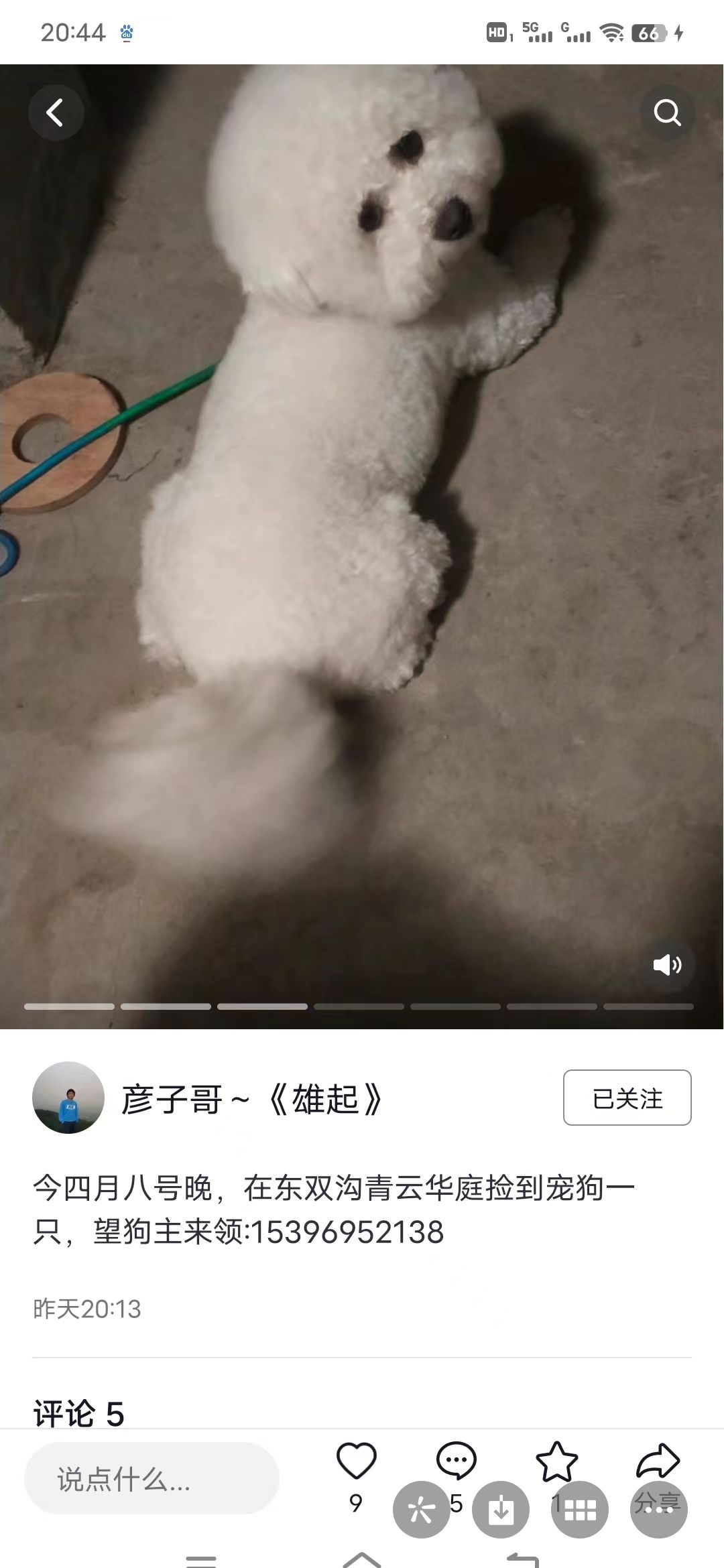Type a comment in 说点什么 field
The image size is (724, 1568).
[152, 1478]
